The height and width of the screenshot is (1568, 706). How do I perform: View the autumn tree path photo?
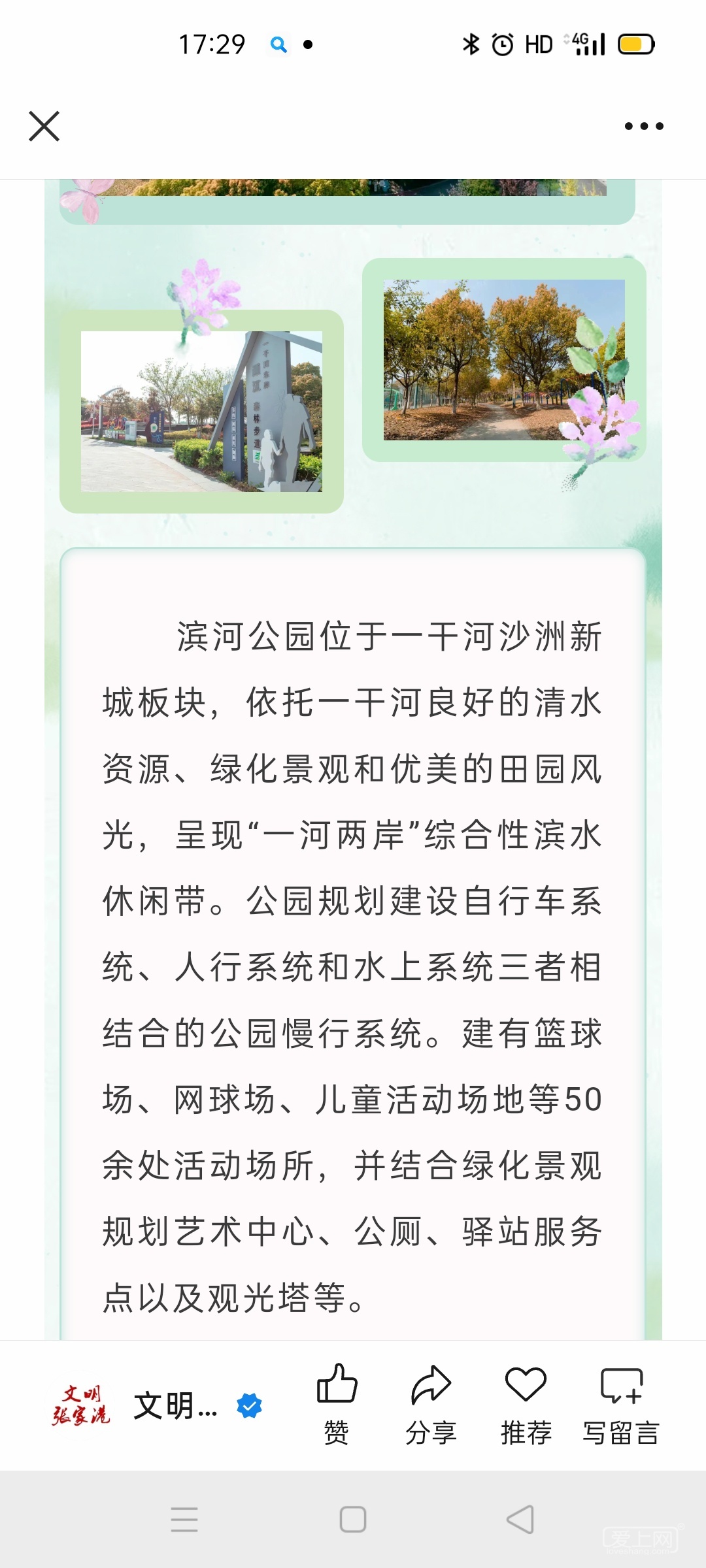point(503,360)
